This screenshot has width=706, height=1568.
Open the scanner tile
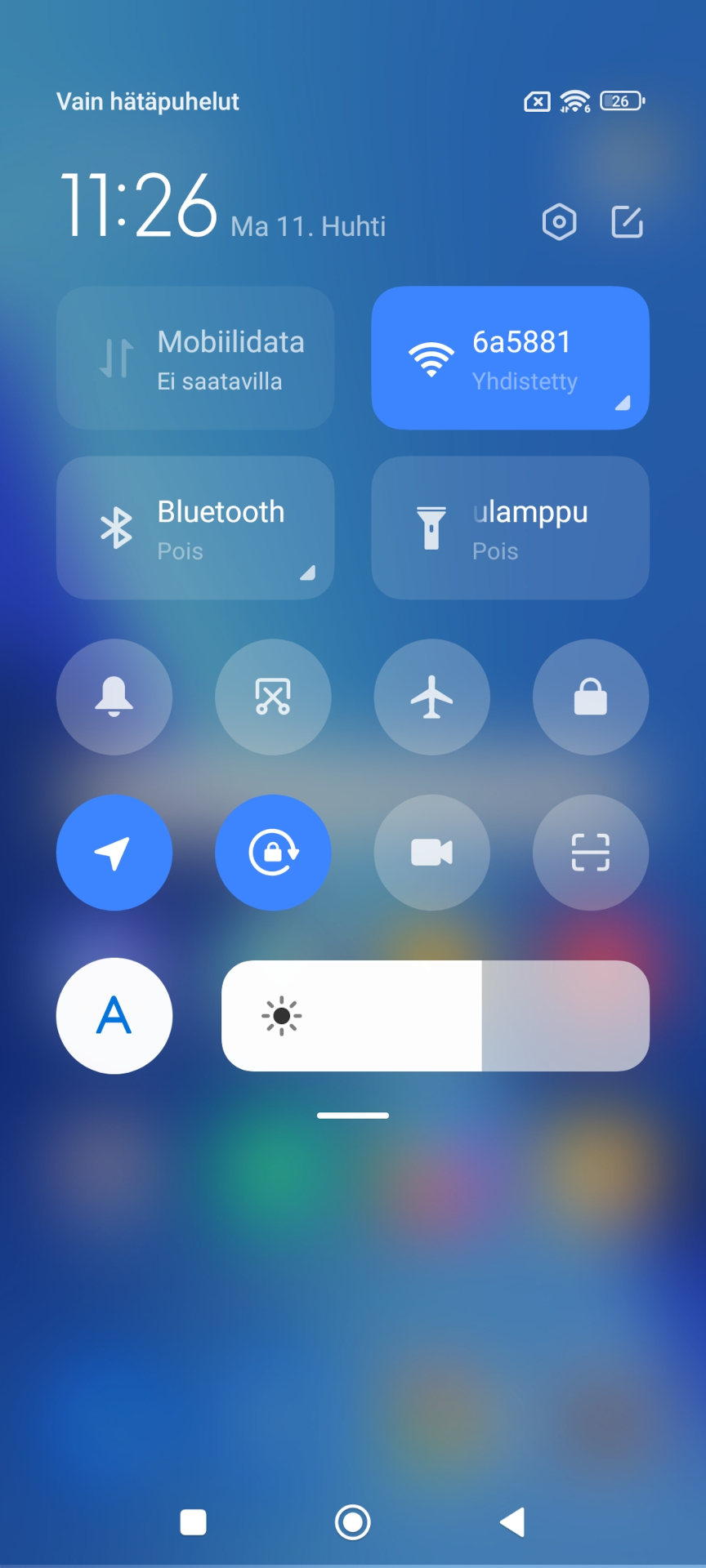tap(590, 853)
